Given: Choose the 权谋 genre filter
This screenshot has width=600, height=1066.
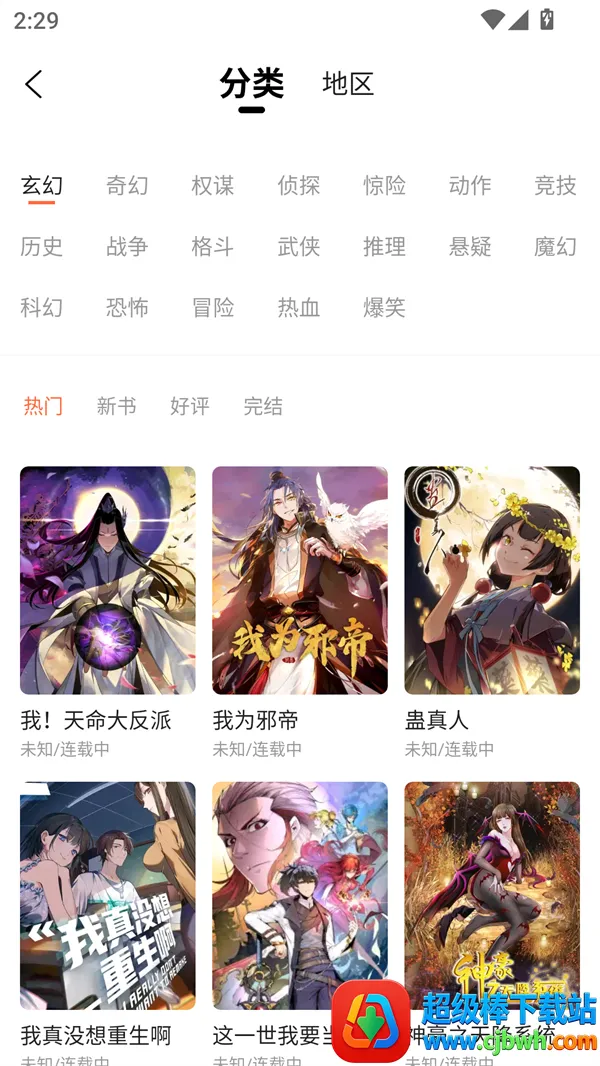Looking at the screenshot, I should (213, 185).
